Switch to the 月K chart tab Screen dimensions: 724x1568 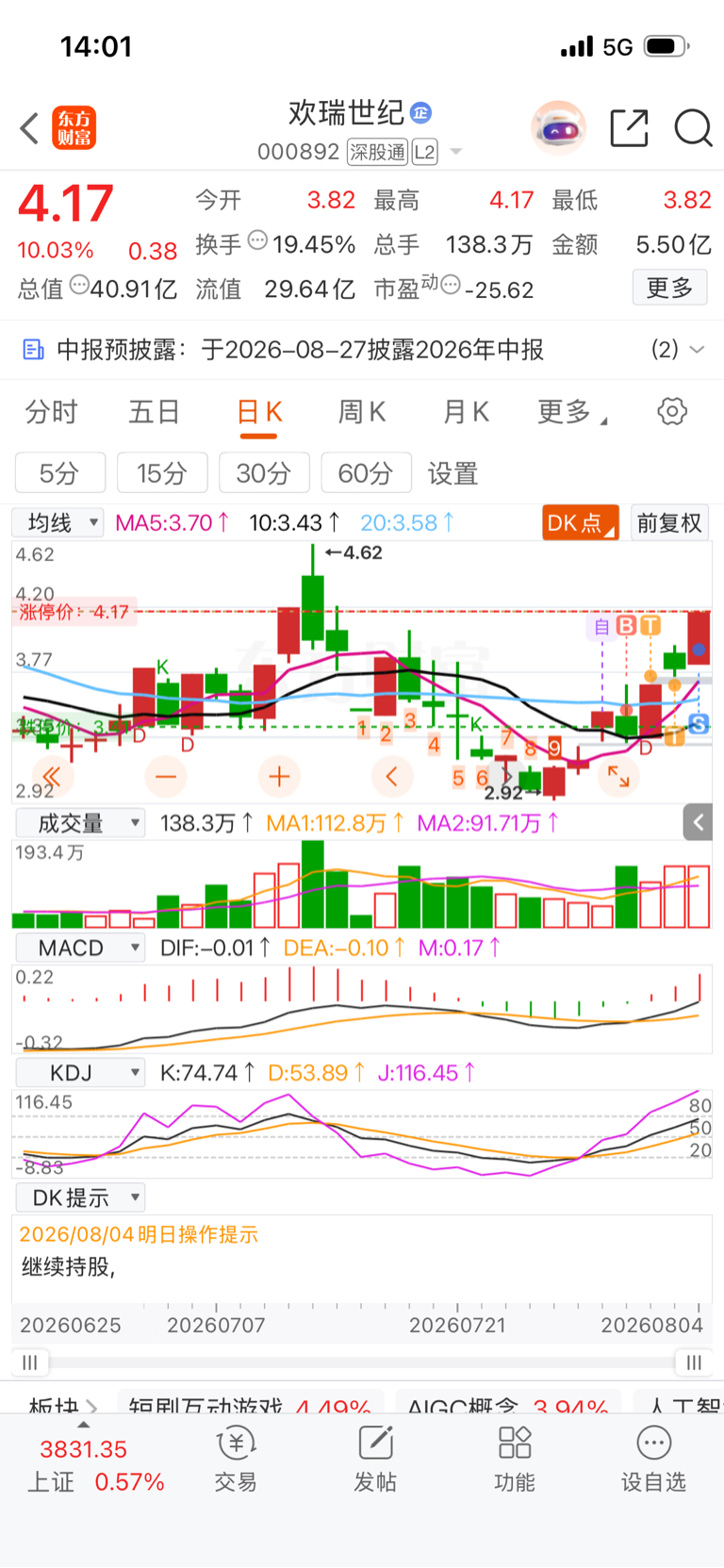466,412
